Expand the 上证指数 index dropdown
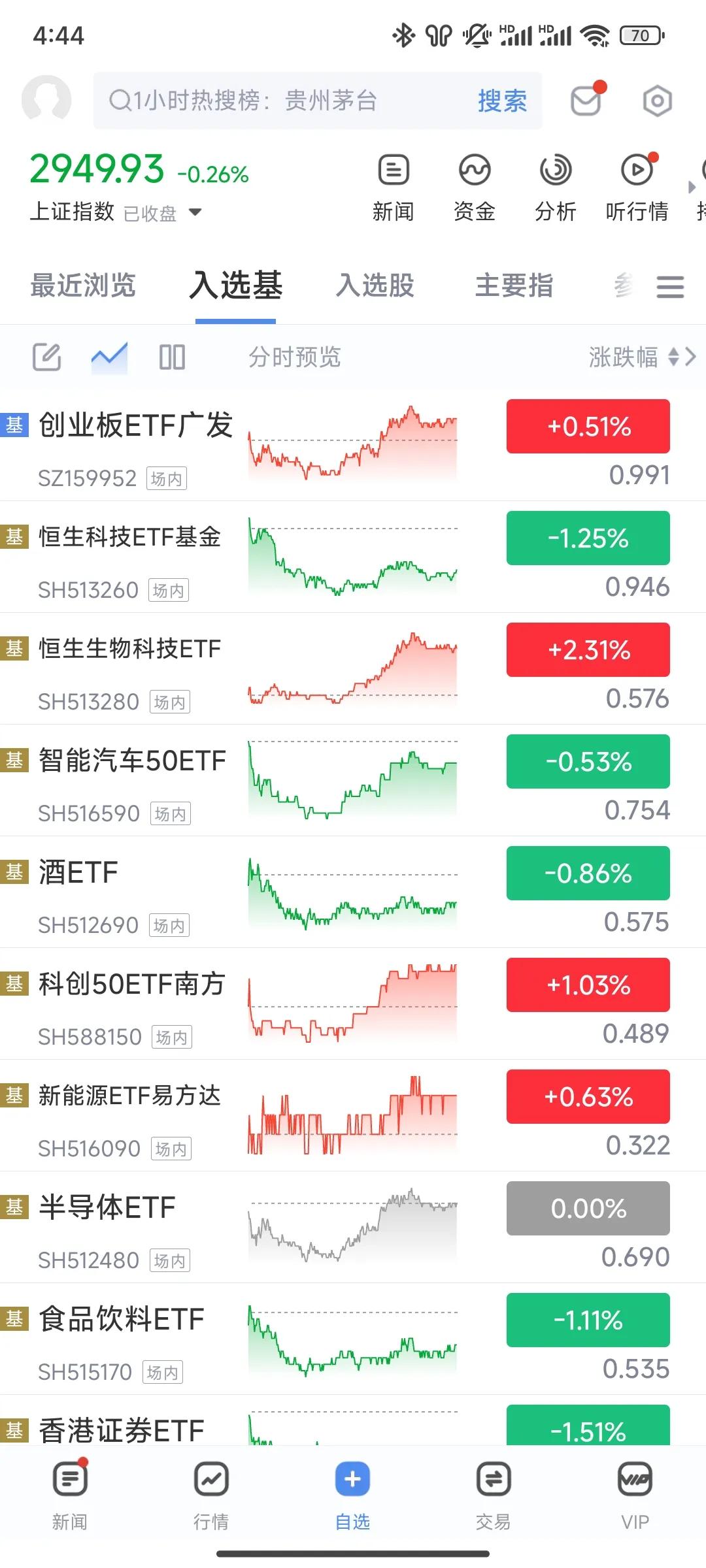 point(195,212)
